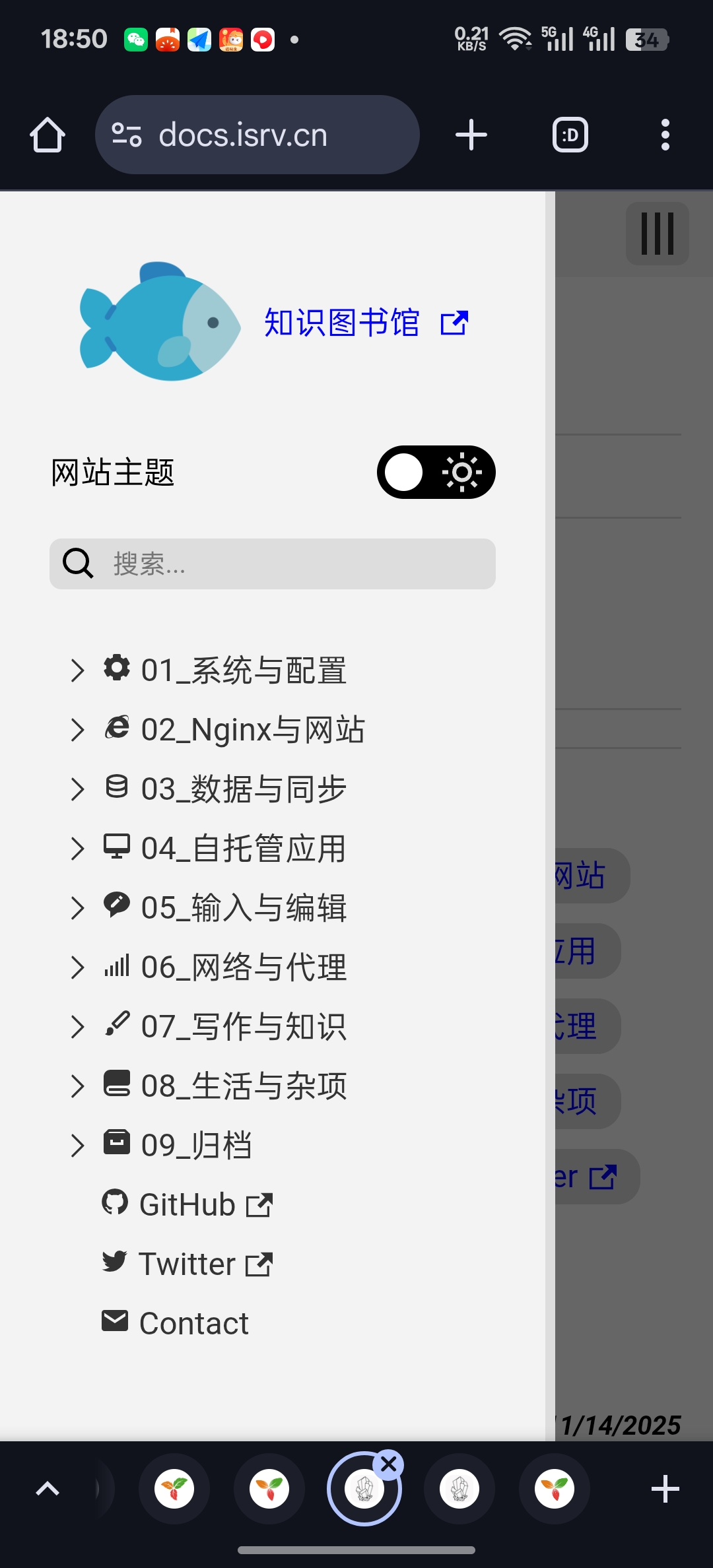Expand the 02_Nginx与网站 section
The image size is (713, 1568).
click(77, 729)
